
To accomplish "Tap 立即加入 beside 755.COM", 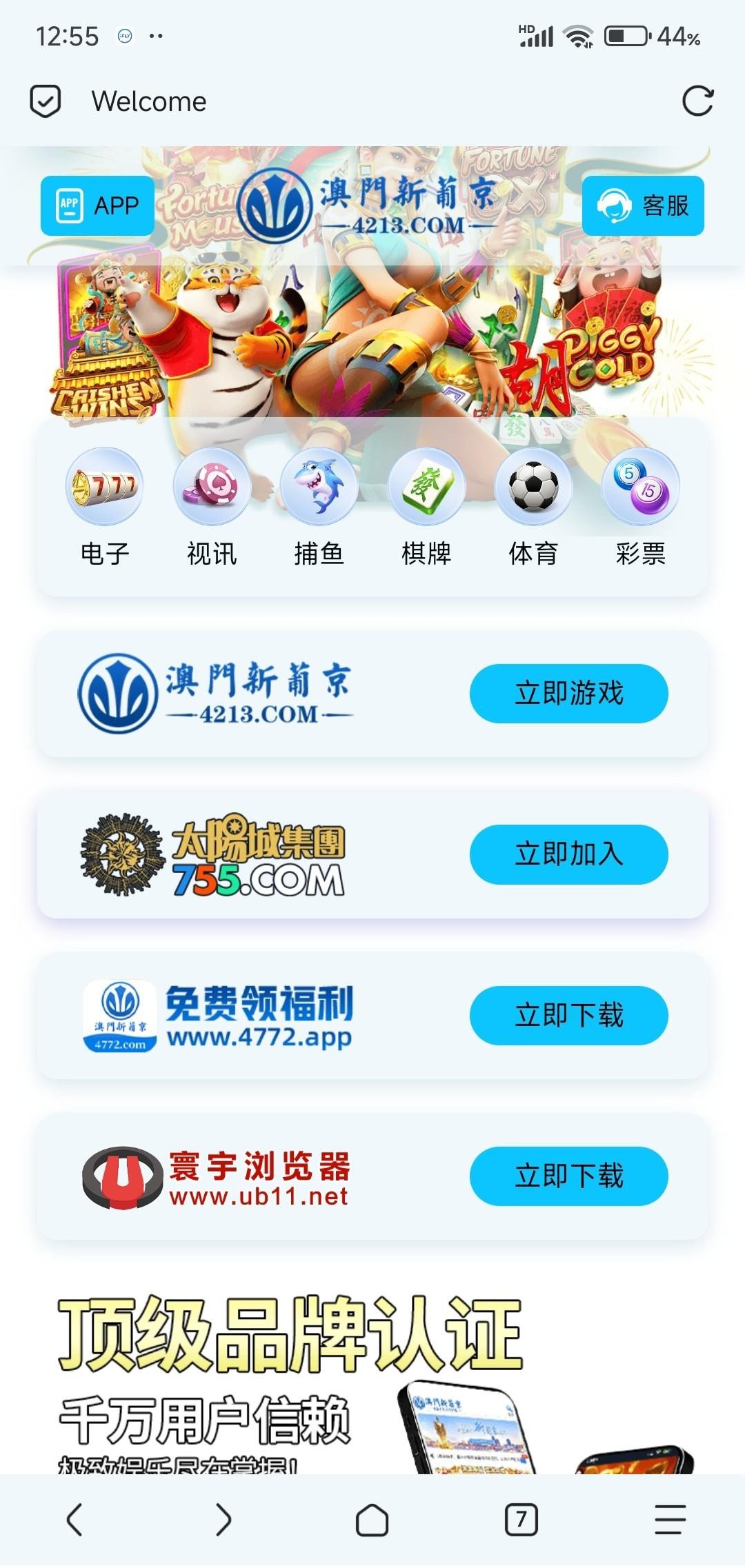I will click(568, 854).
